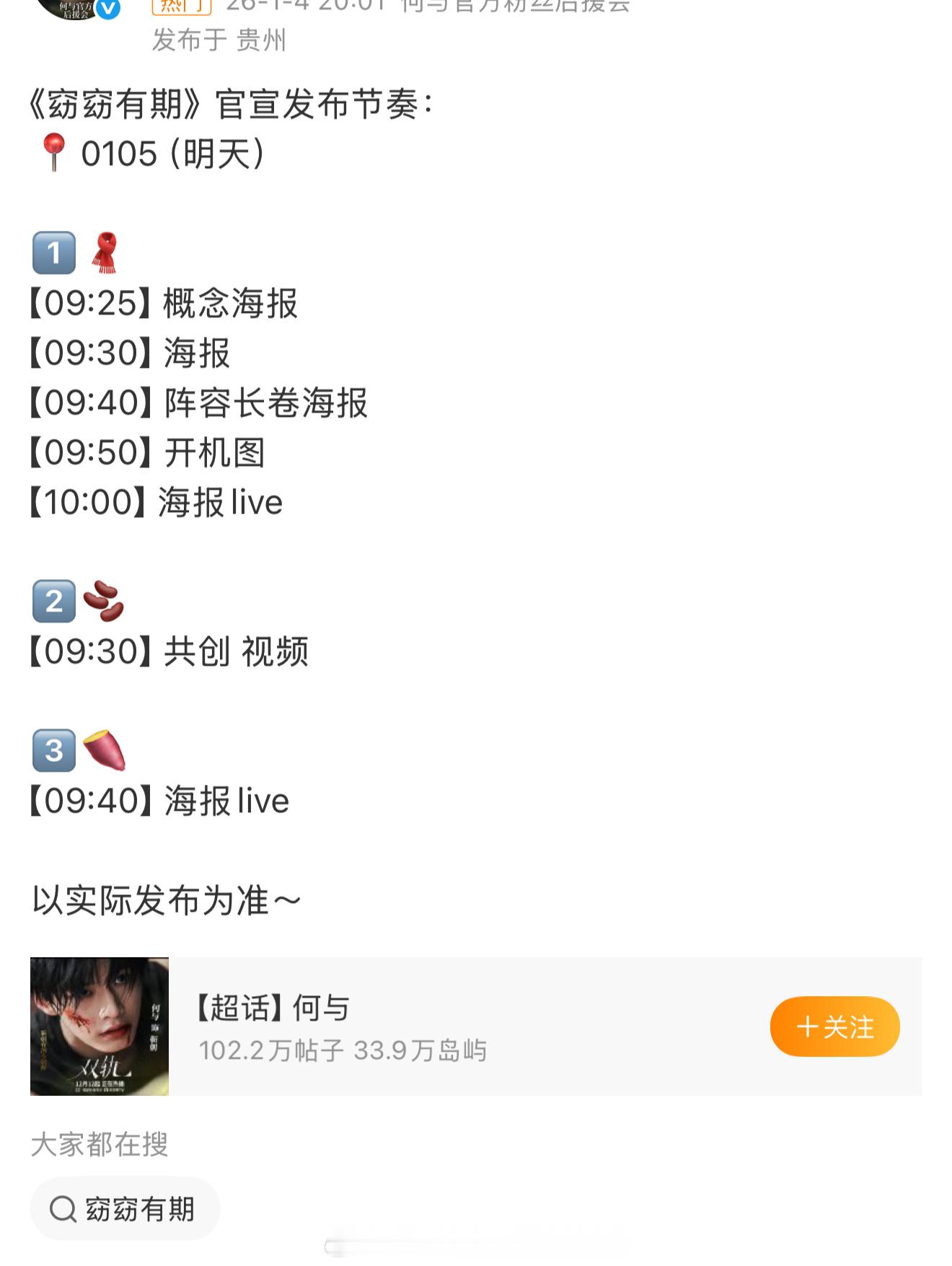Click the orange 热门 hot label
The height and width of the screenshot is (1266, 952).
pos(182,7)
